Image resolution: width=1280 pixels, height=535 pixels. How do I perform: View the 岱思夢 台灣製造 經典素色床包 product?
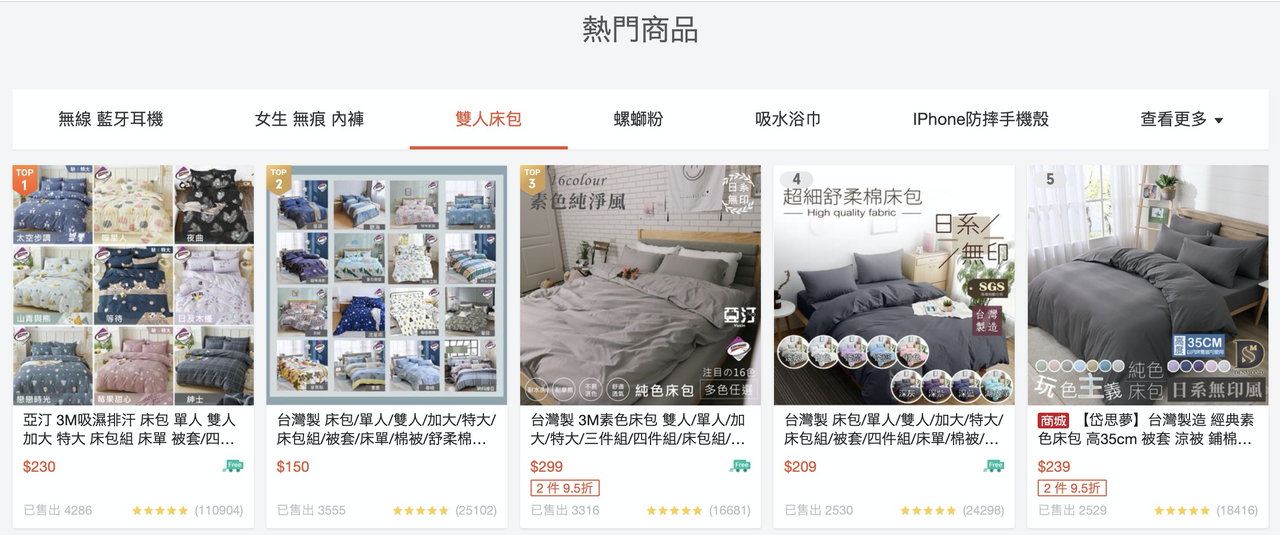point(1148,285)
